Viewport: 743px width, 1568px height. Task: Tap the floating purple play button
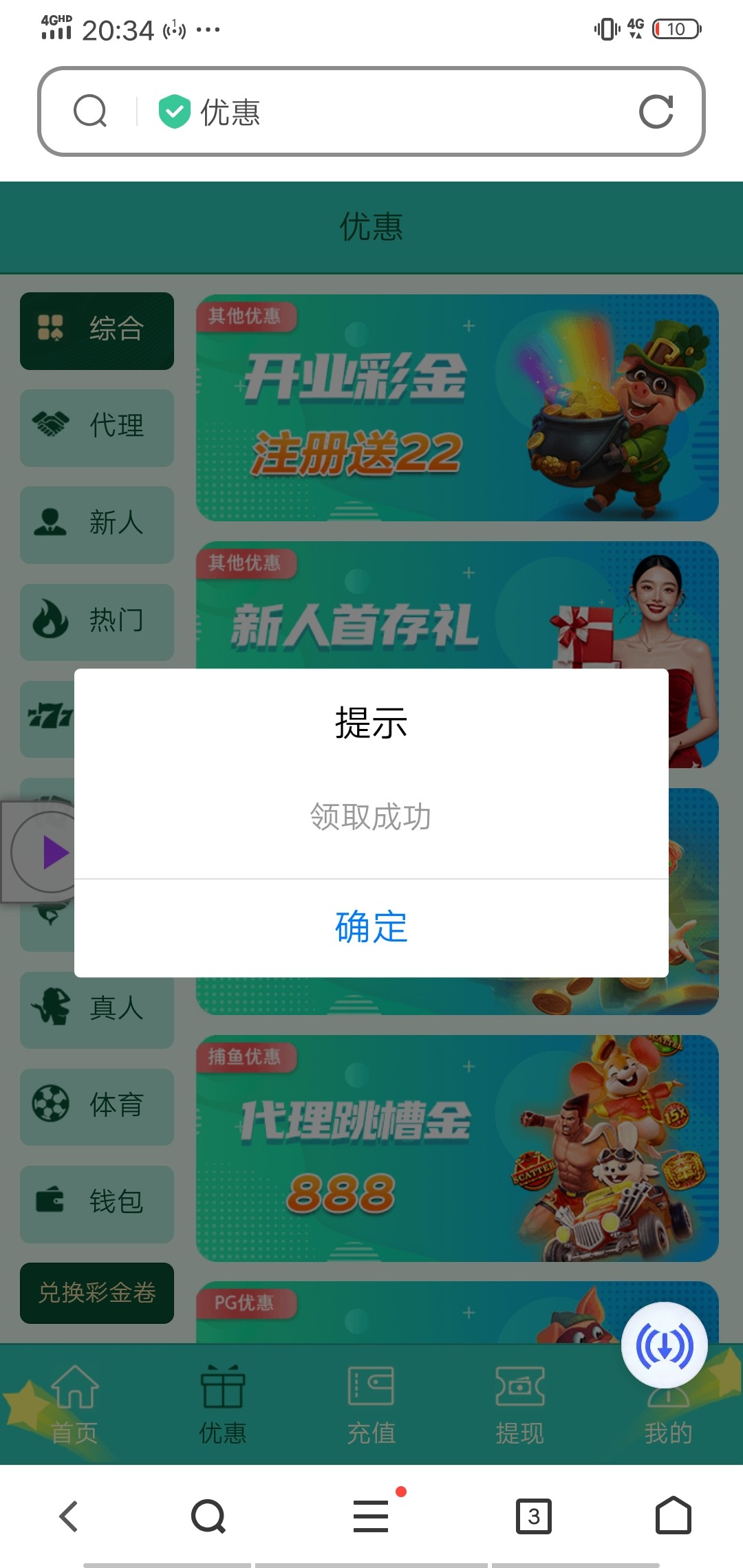tap(48, 852)
